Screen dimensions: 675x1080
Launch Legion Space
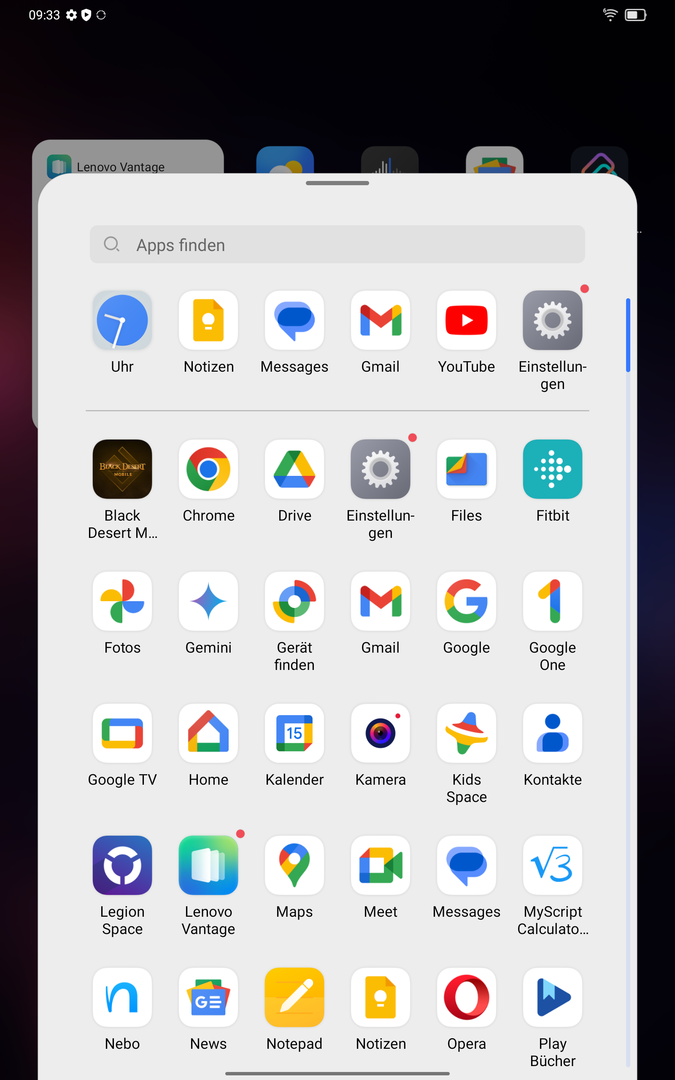[122, 866]
